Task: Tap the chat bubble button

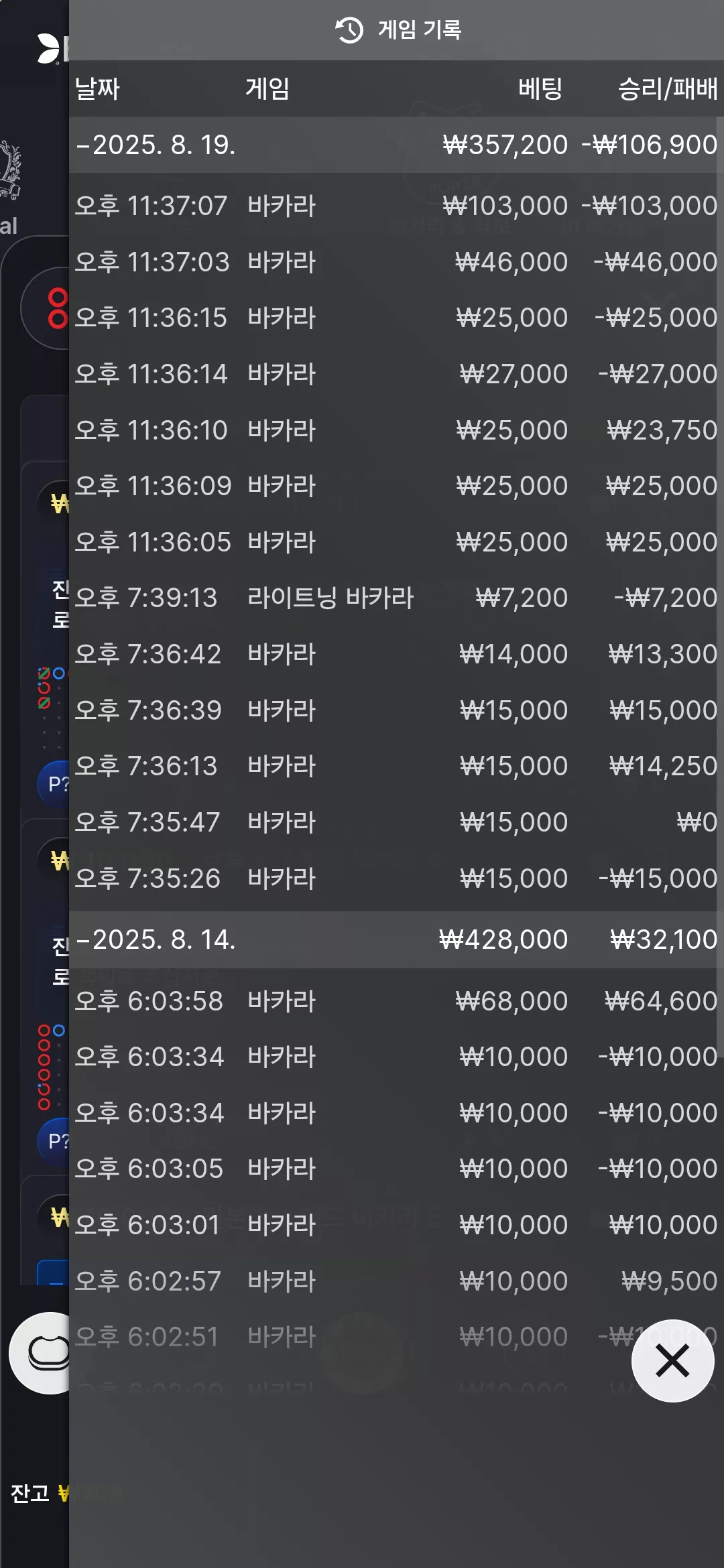Action: tap(40, 1353)
